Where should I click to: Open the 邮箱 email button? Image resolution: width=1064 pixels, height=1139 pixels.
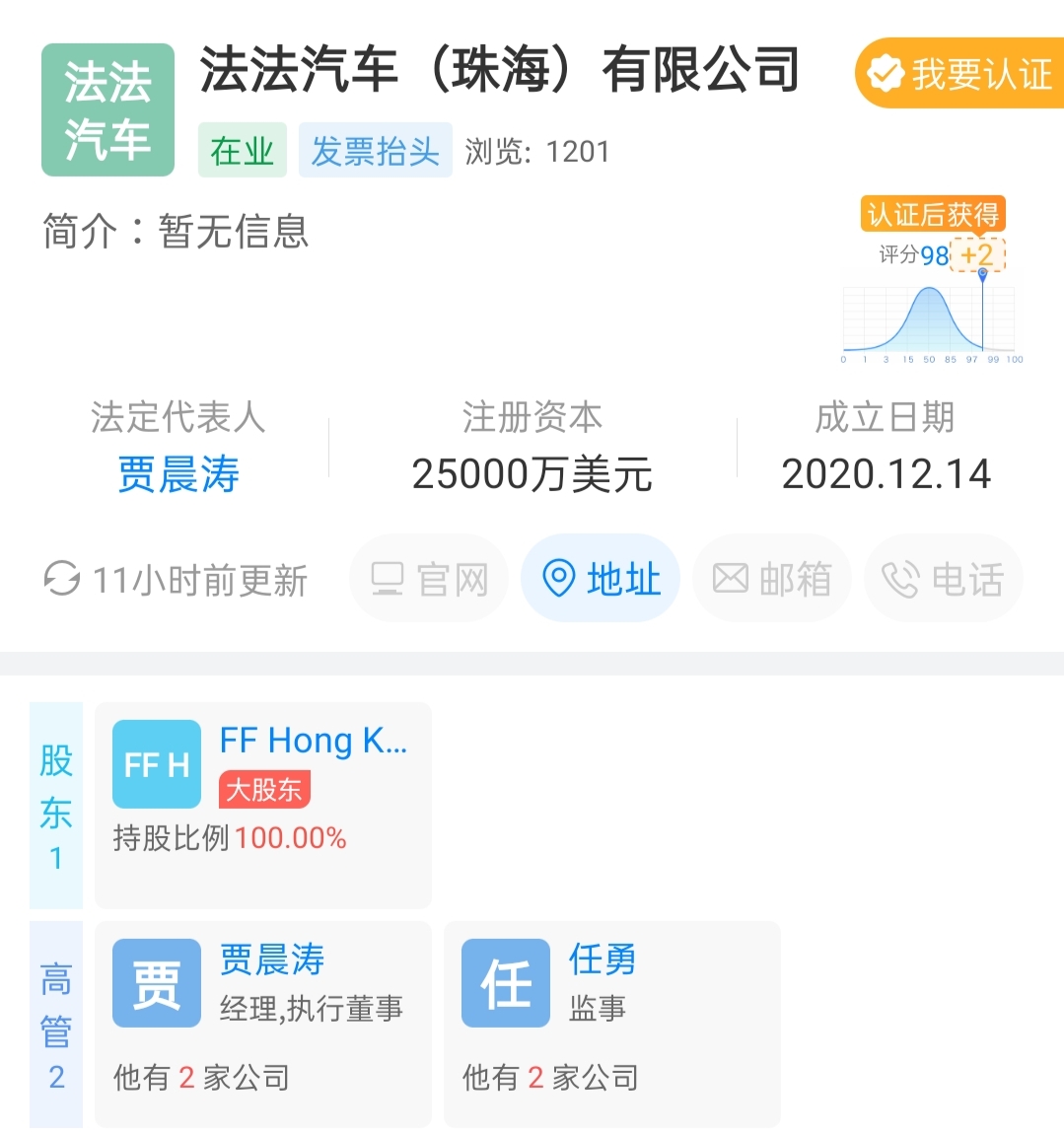point(772,579)
